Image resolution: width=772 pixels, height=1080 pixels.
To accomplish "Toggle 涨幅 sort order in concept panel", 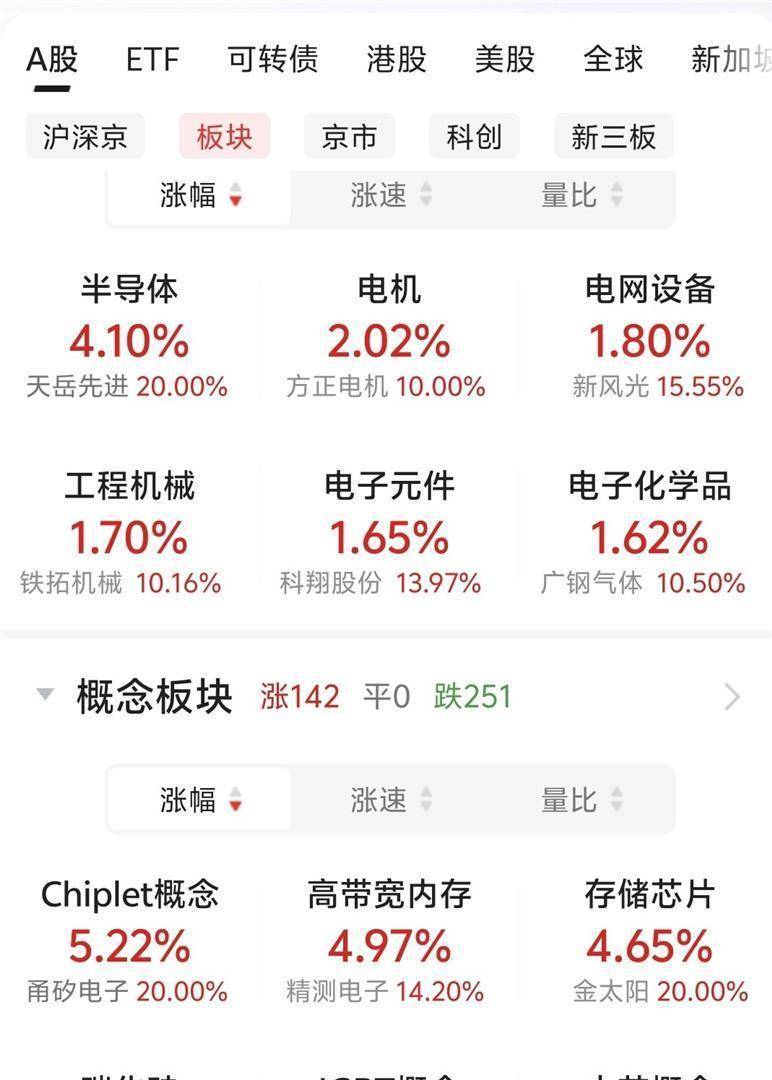I will point(196,799).
